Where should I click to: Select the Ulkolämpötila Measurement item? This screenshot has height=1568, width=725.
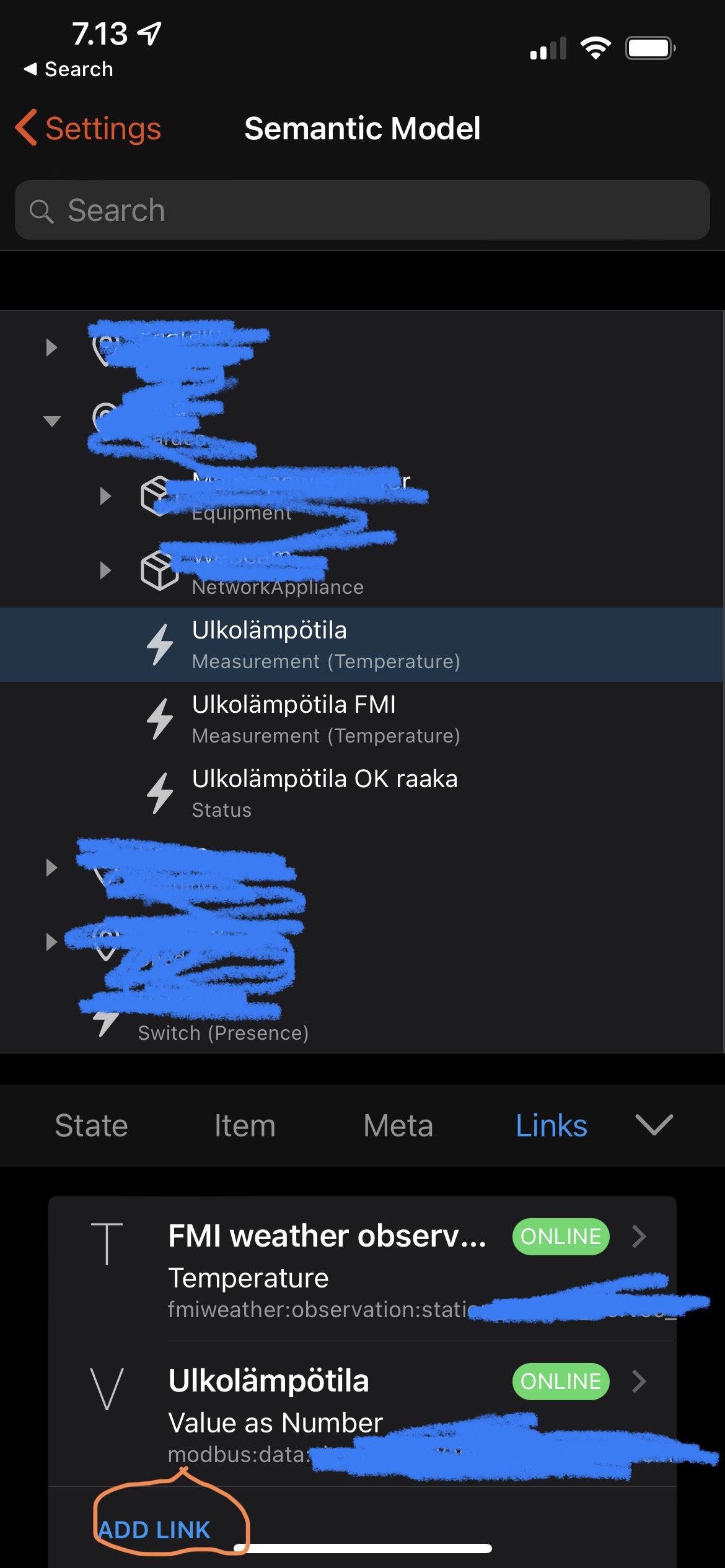(362, 645)
